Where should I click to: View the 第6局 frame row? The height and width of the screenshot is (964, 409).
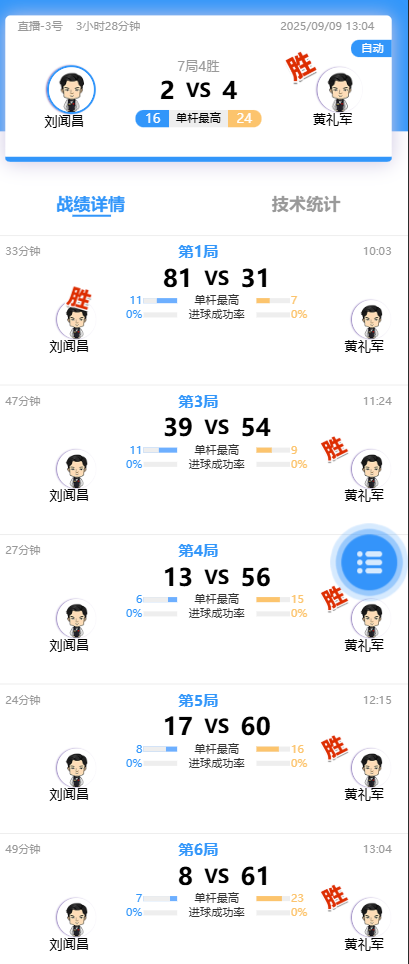click(204, 899)
